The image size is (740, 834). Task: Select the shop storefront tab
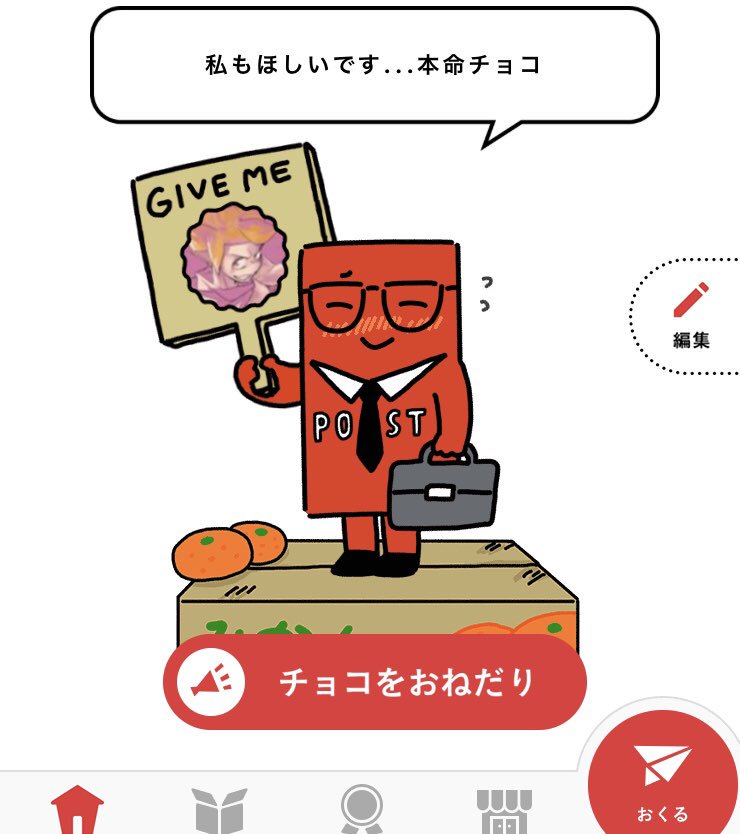coord(503,811)
